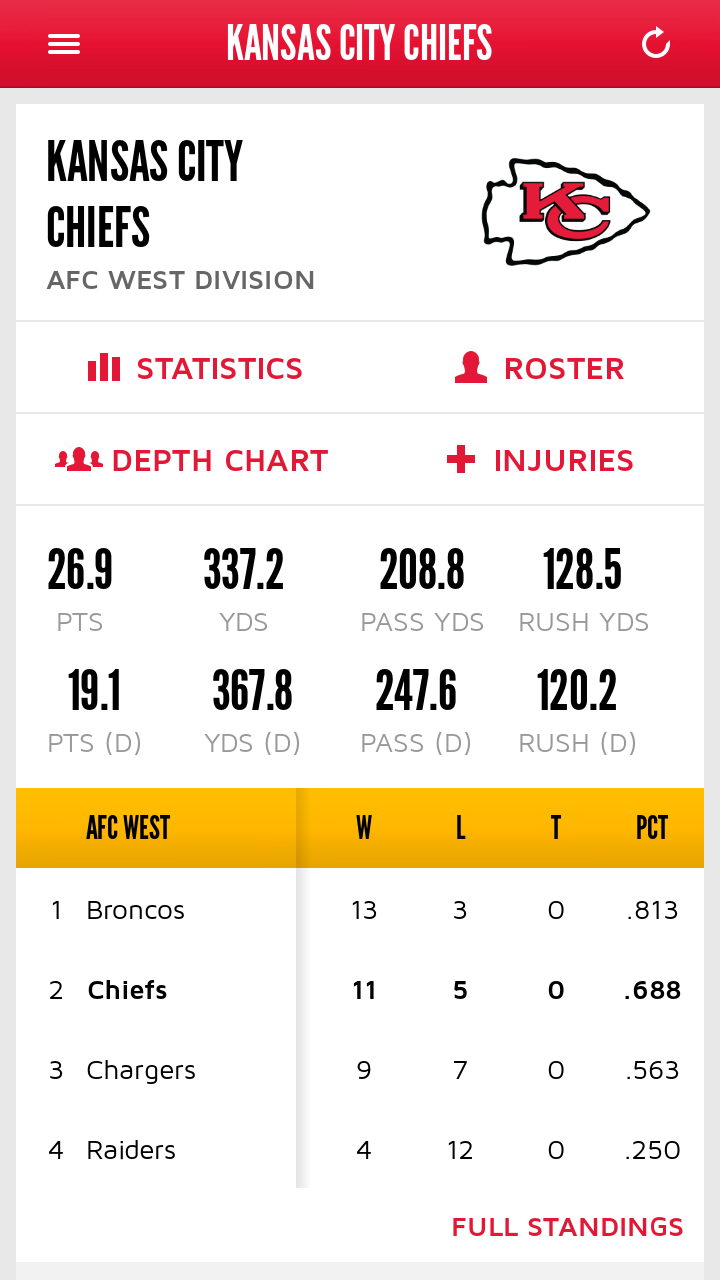Sort by the W column header

click(x=364, y=828)
